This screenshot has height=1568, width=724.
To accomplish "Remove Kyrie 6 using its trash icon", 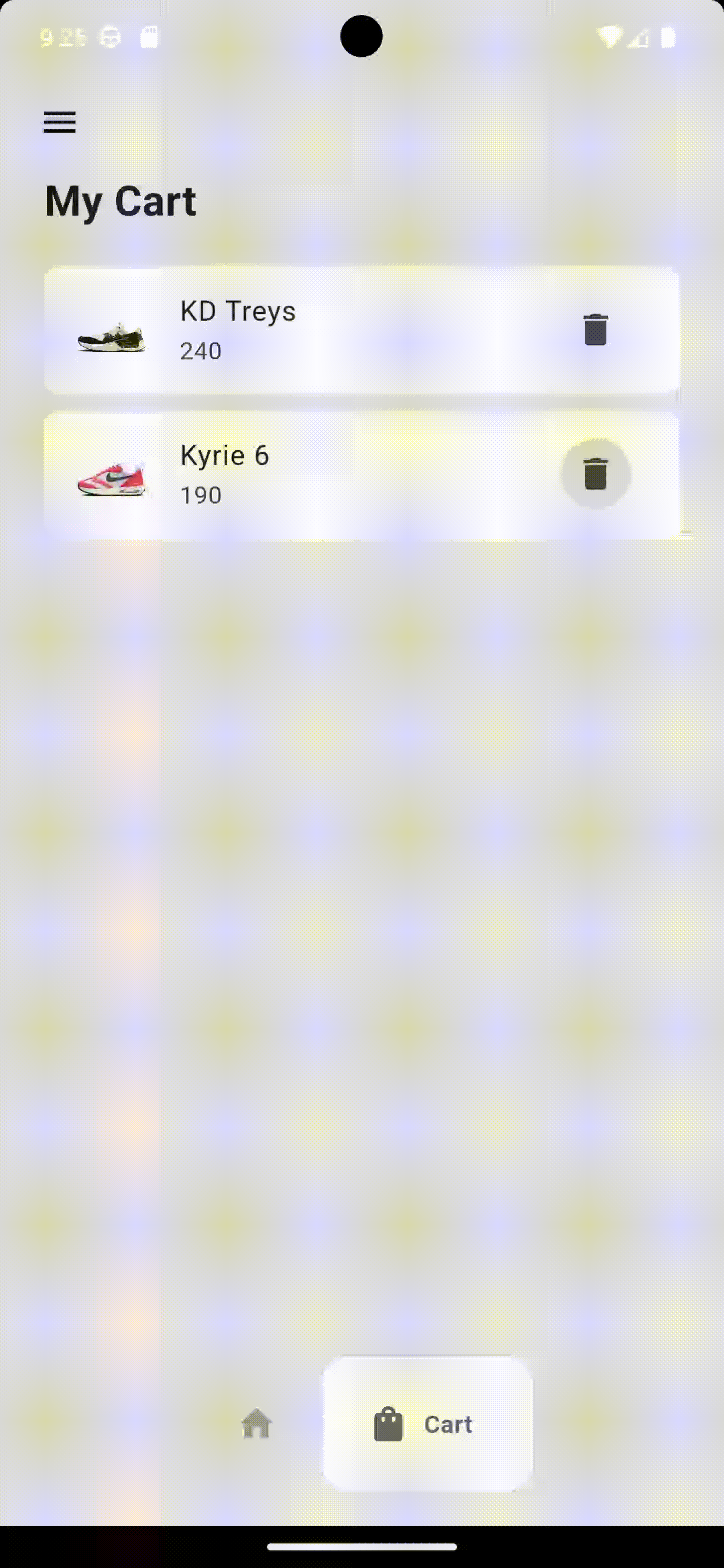I will pyautogui.click(x=595, y=473).
